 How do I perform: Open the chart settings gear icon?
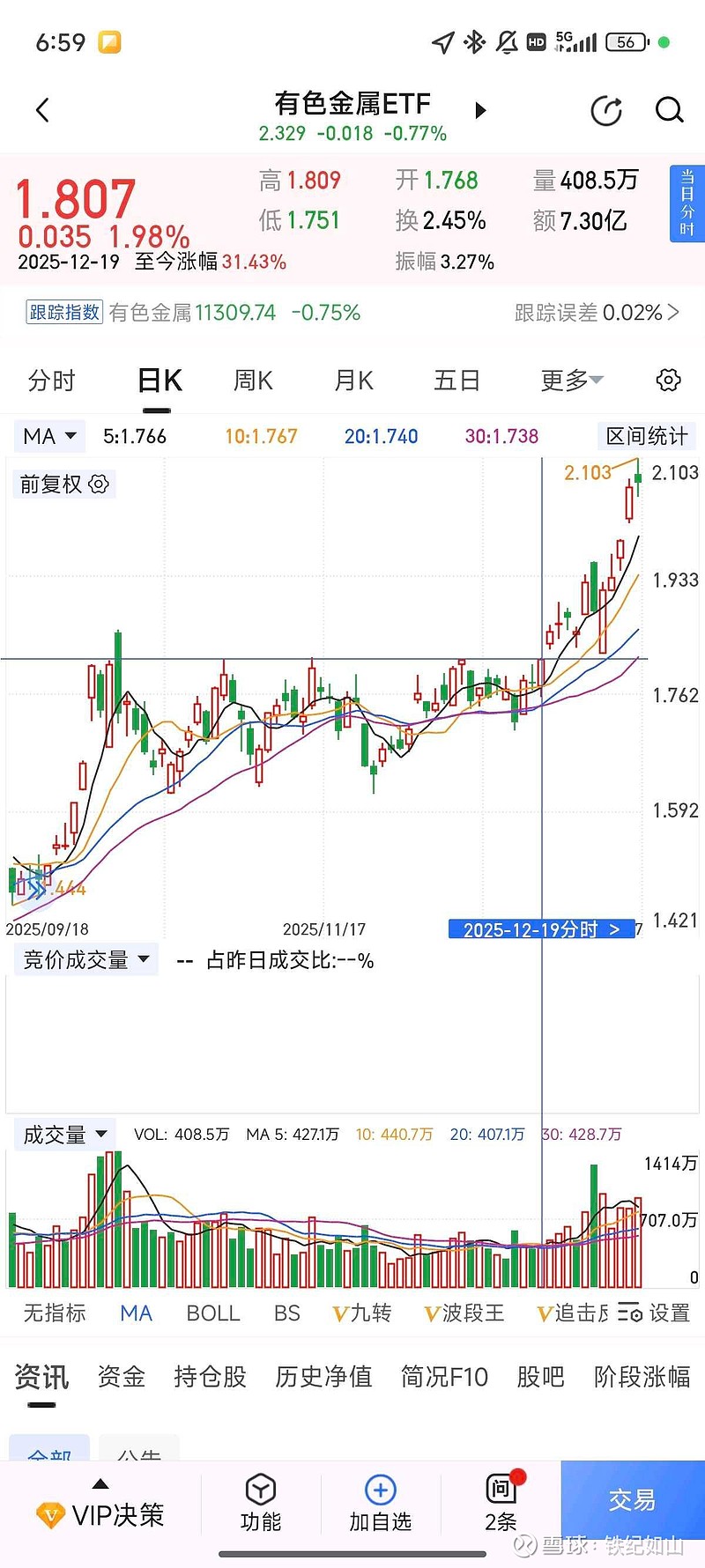[x=667, y=380]
